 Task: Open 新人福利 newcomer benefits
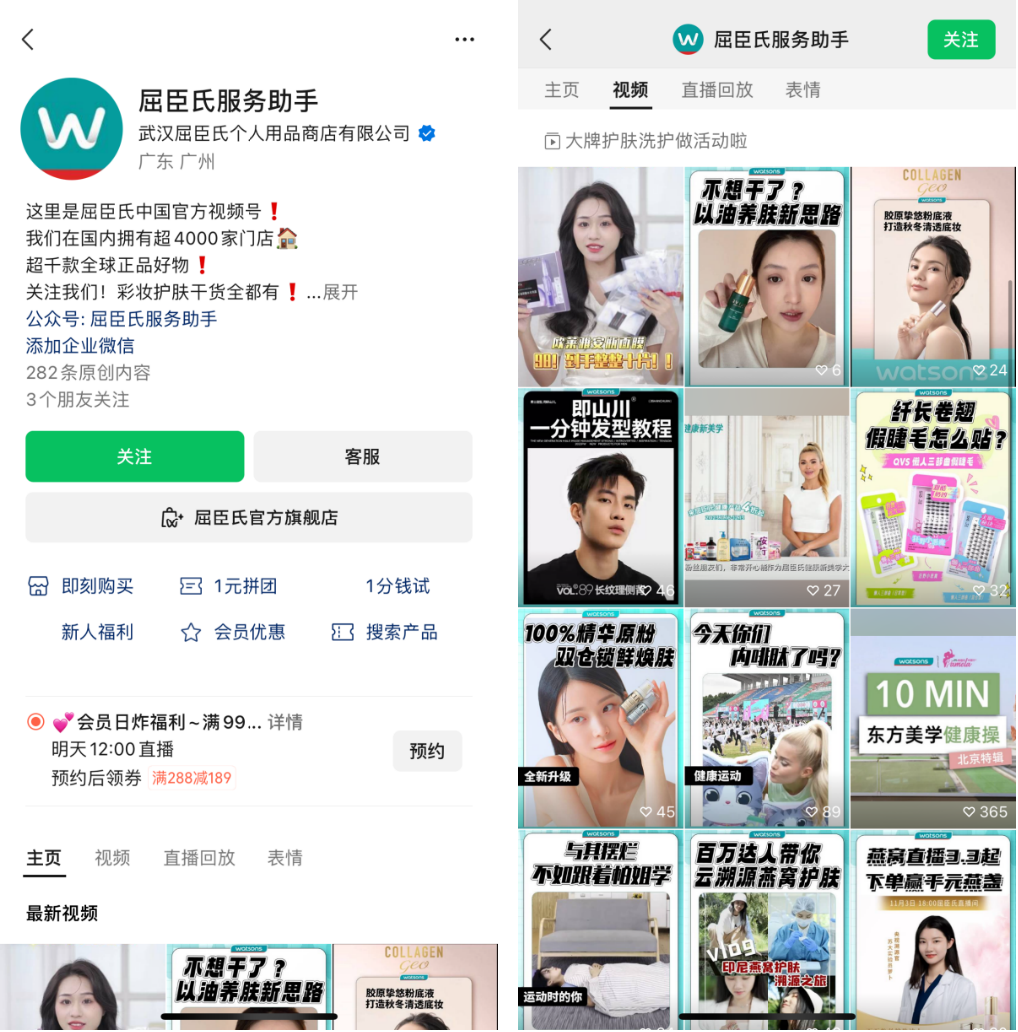click(x=97, y=632)
